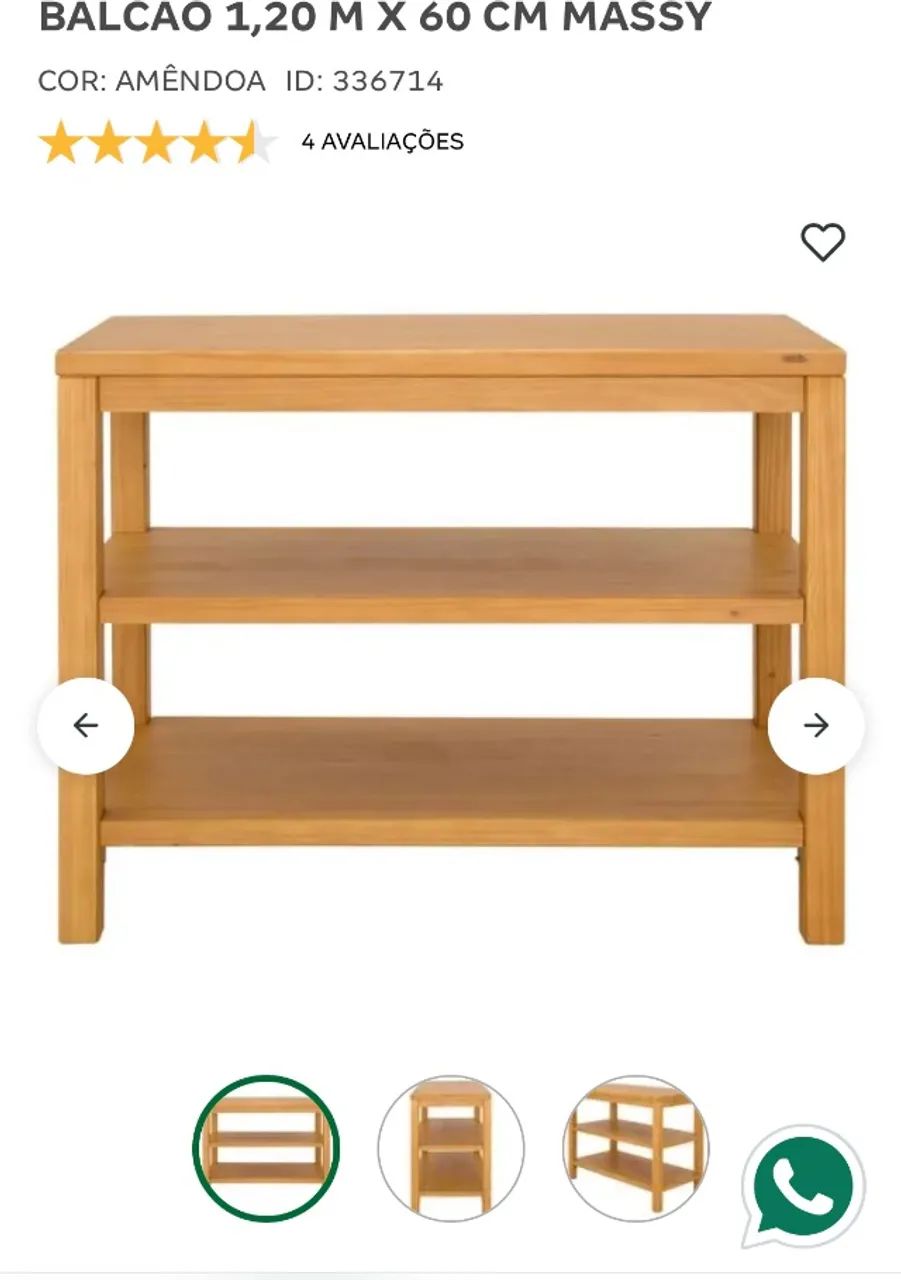Go to next product image
The height and width of the screenshot is (1280, 901).
click(816, 725)
